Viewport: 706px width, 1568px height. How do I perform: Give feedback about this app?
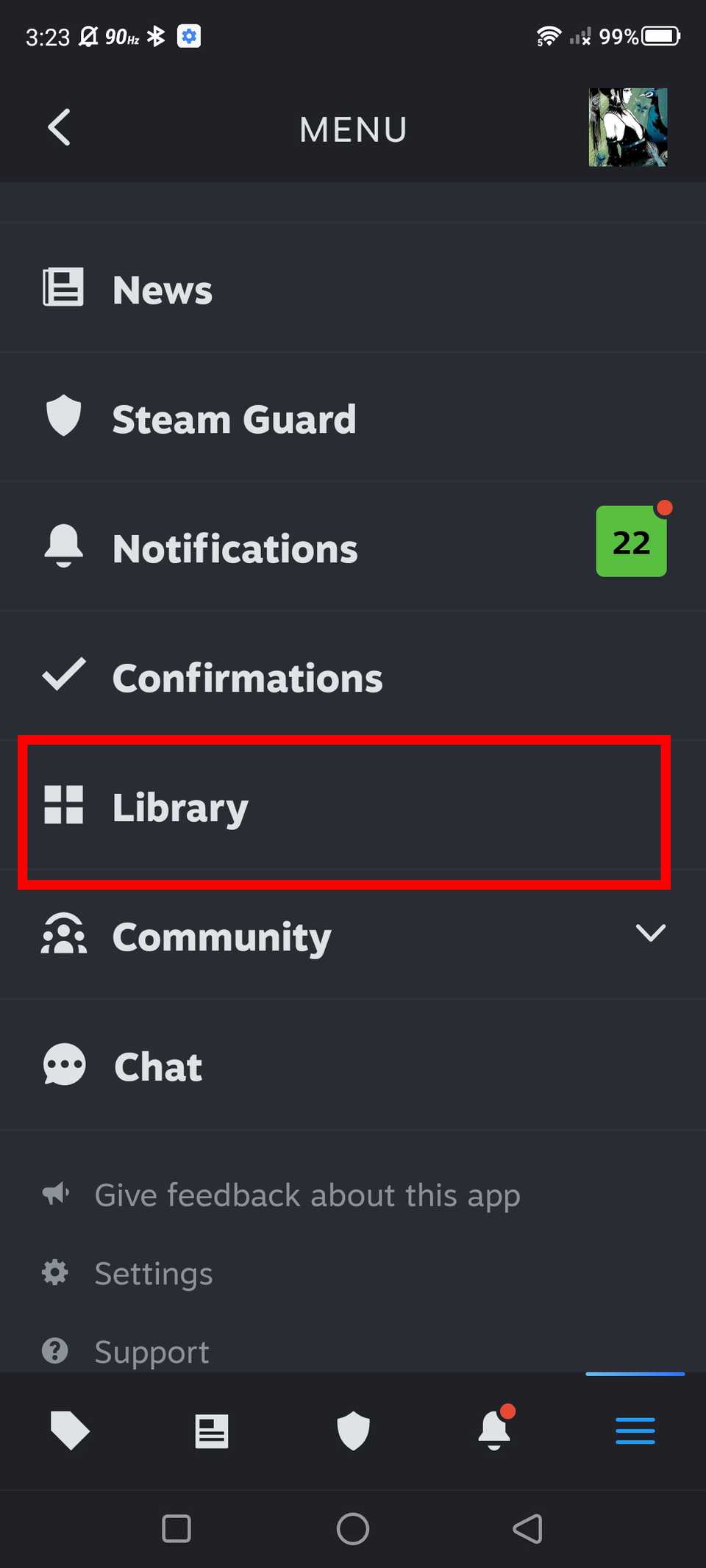point(307,1195)
